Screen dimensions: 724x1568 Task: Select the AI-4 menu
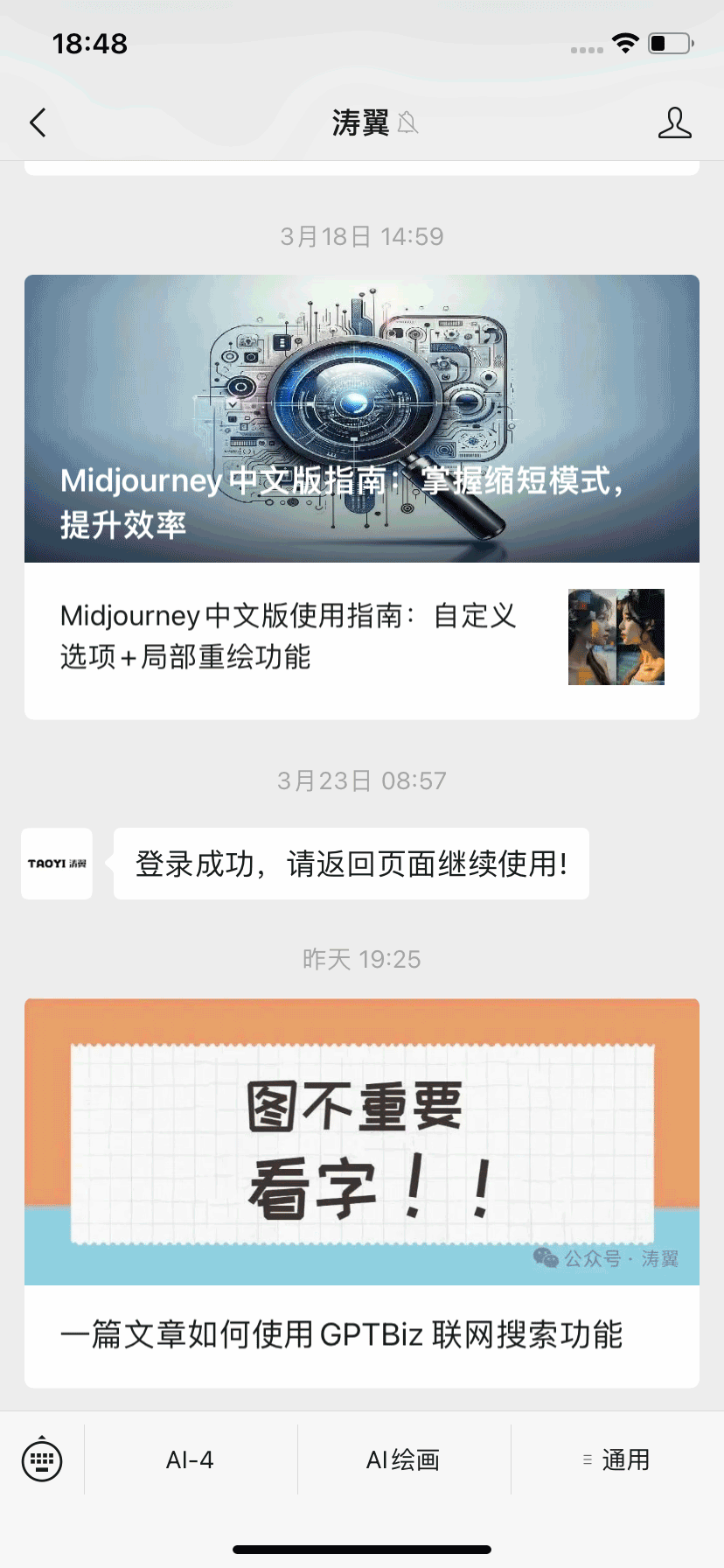(x=190, y=1459)
